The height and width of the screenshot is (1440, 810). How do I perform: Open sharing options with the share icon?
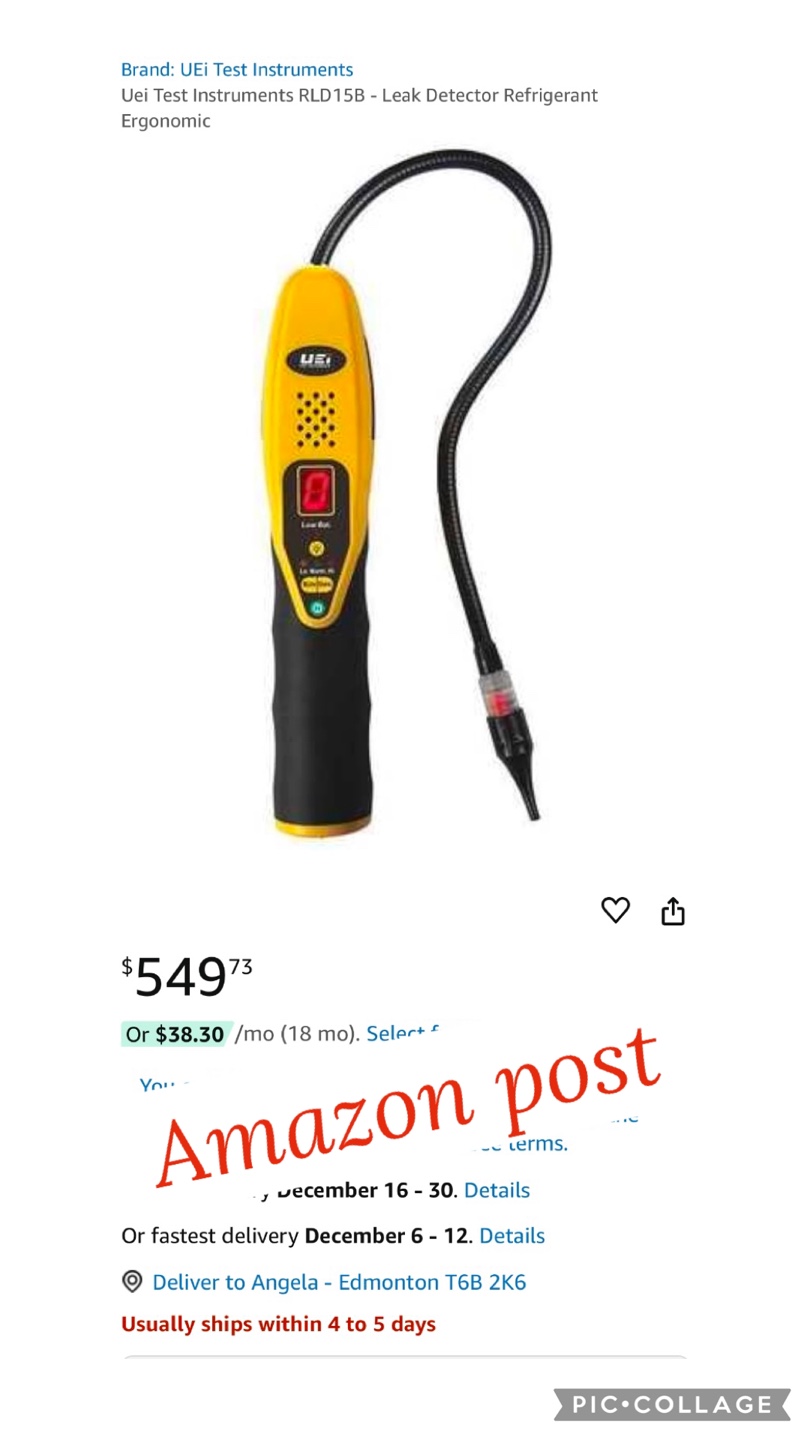[672, 910]
